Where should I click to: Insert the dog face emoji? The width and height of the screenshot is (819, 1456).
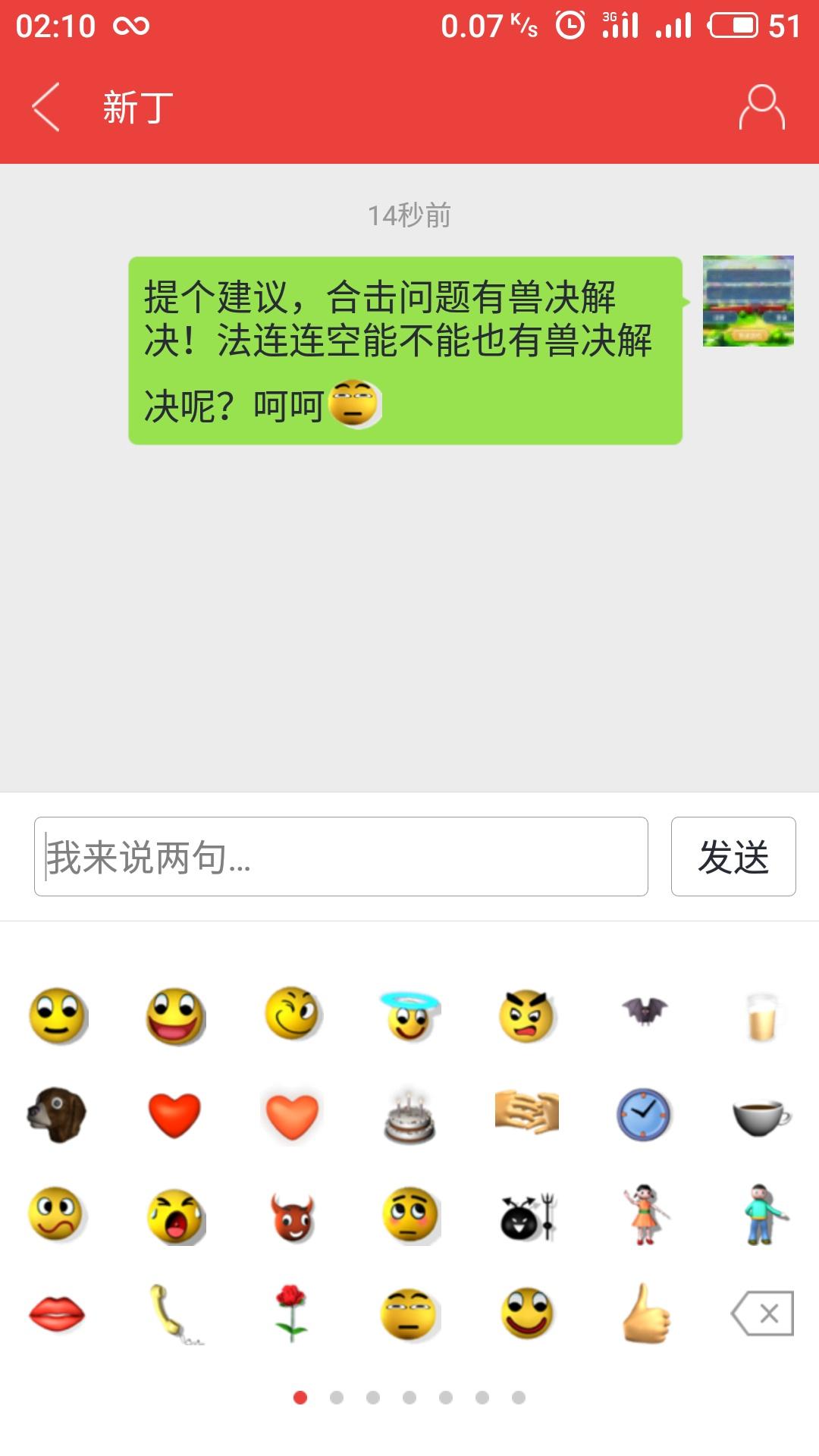(x=57, y=1115)
